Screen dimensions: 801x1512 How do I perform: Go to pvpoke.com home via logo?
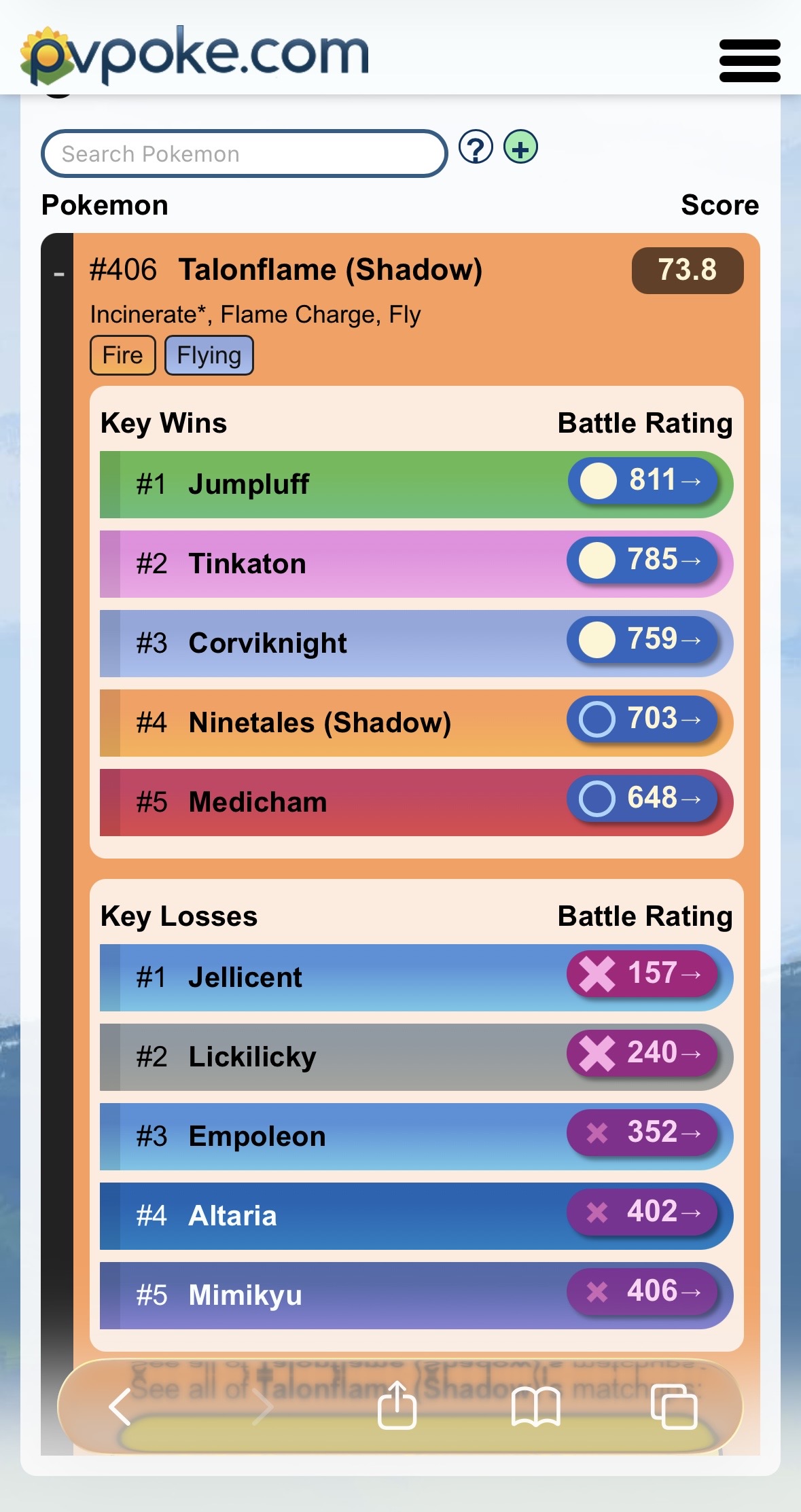[x=194, y=54]
